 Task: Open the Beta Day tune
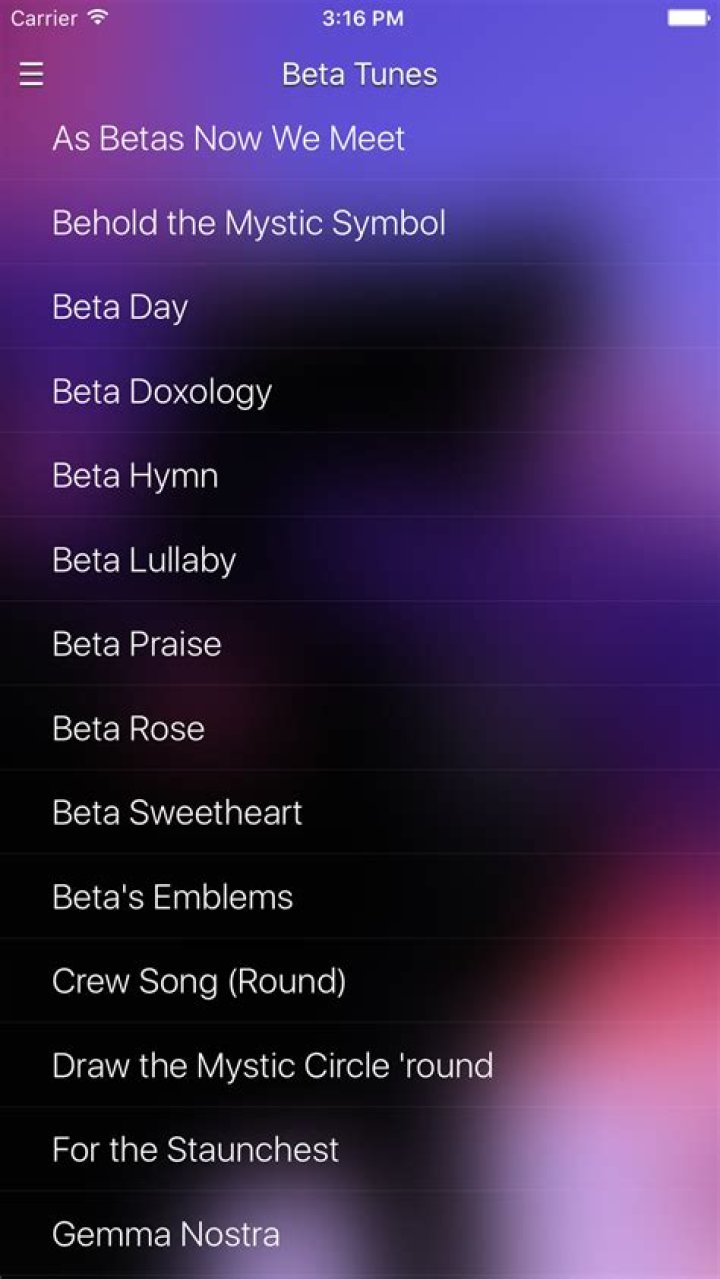(360, 307)
